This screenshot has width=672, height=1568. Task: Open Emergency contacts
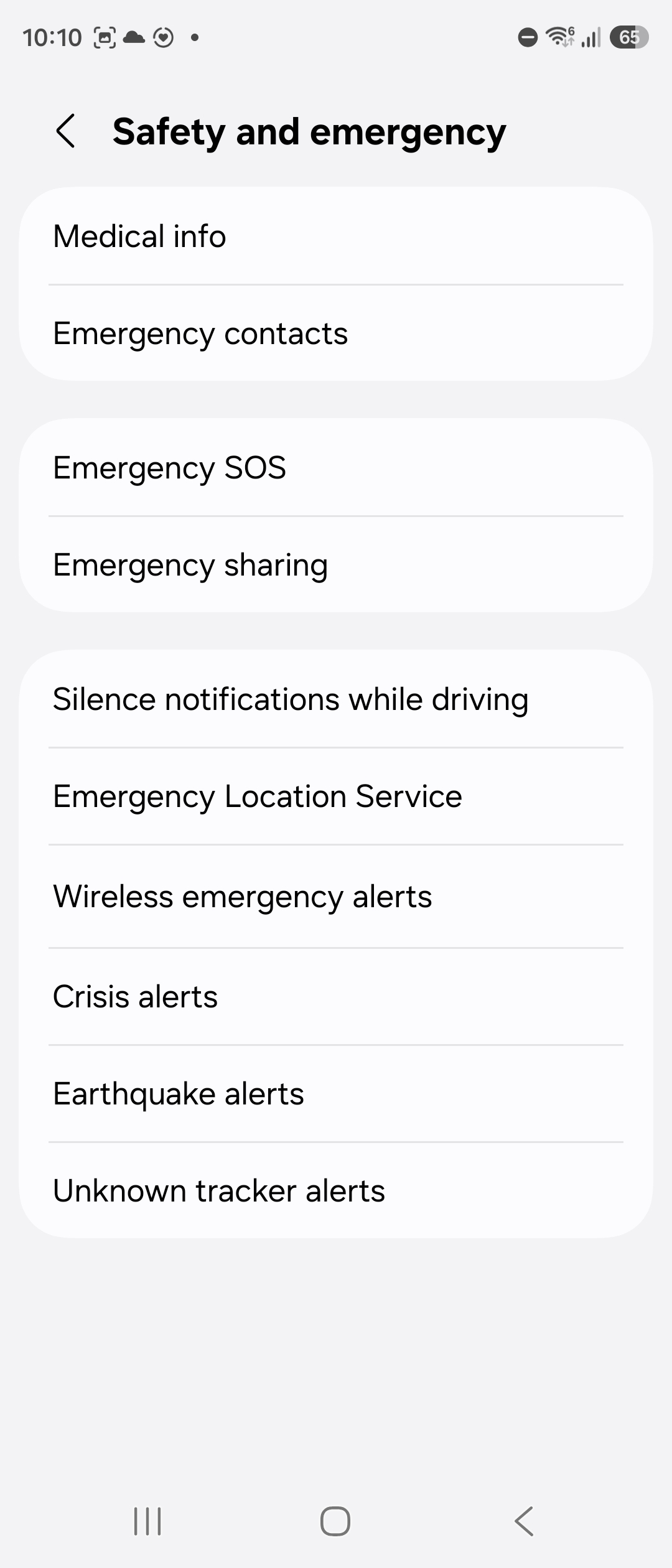point(336,334)
